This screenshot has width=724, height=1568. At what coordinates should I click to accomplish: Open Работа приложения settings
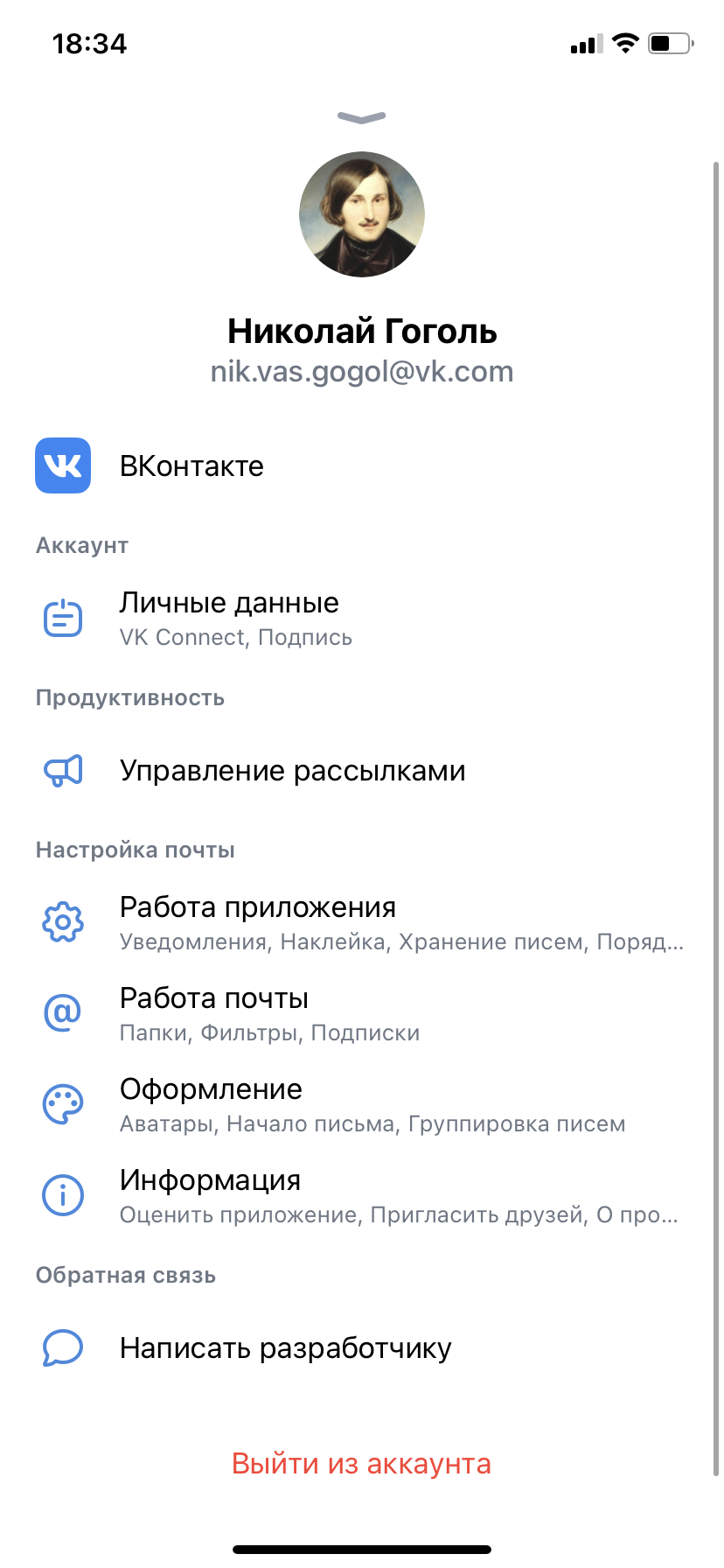click(x=362, y=923)
